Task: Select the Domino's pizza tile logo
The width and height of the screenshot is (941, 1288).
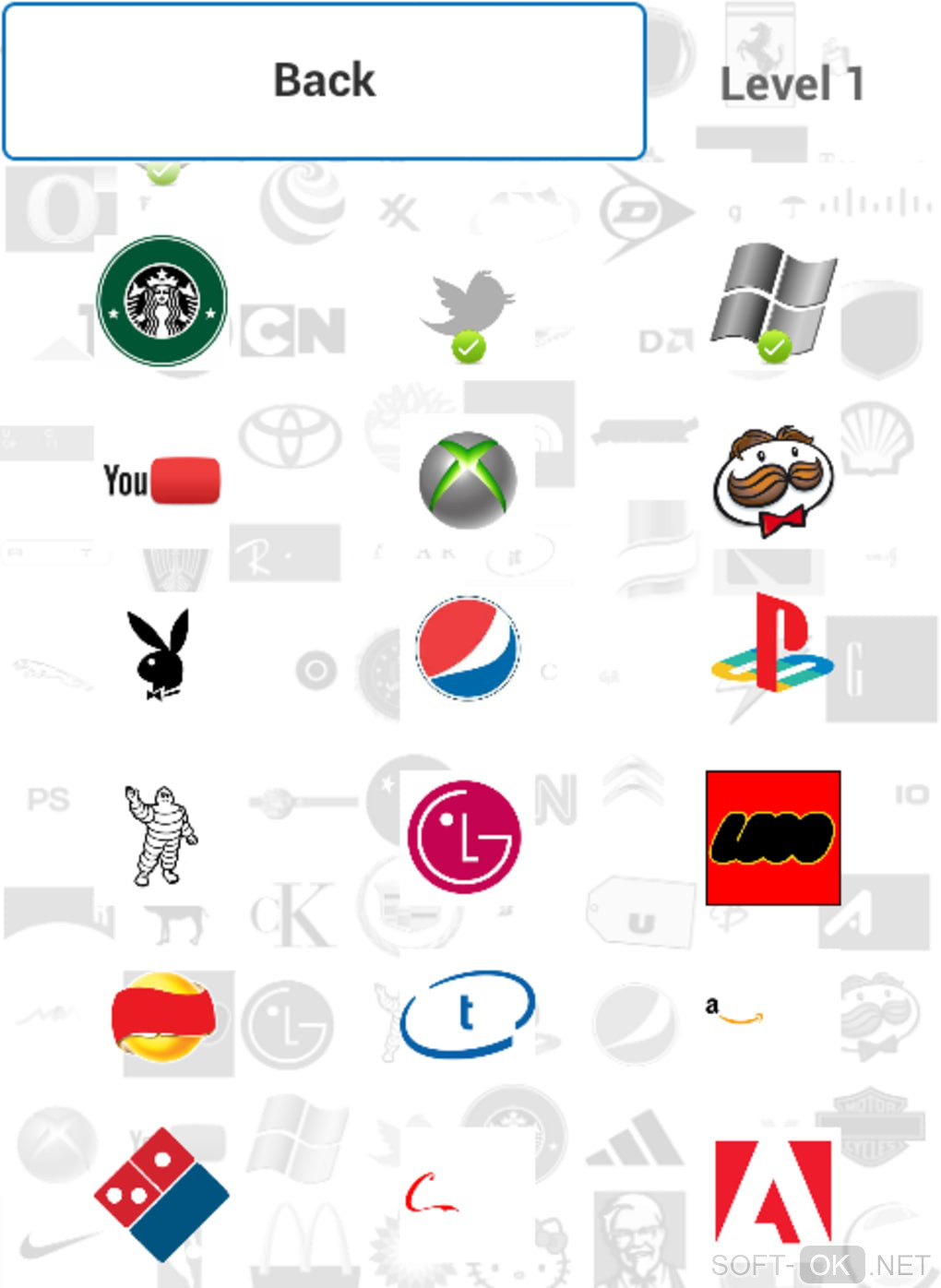Action: tap(162, 1194)
